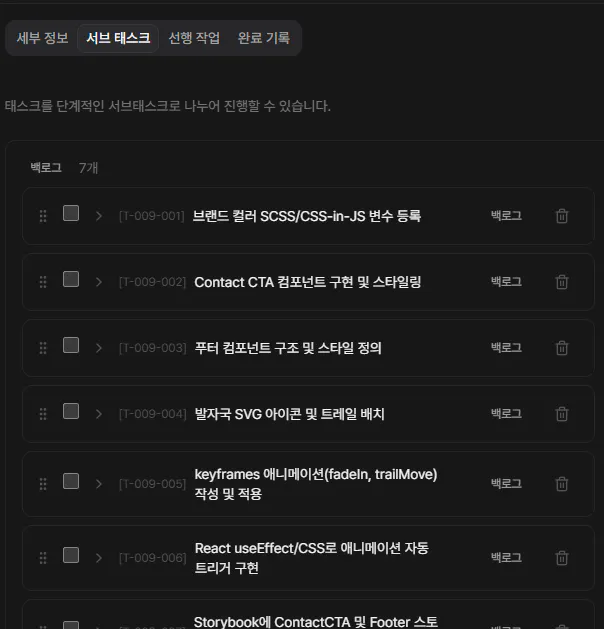Expand the 발자국 SVG 아이콘 subtask
This screenshot has height=629, width=604.
click(98, 414)
